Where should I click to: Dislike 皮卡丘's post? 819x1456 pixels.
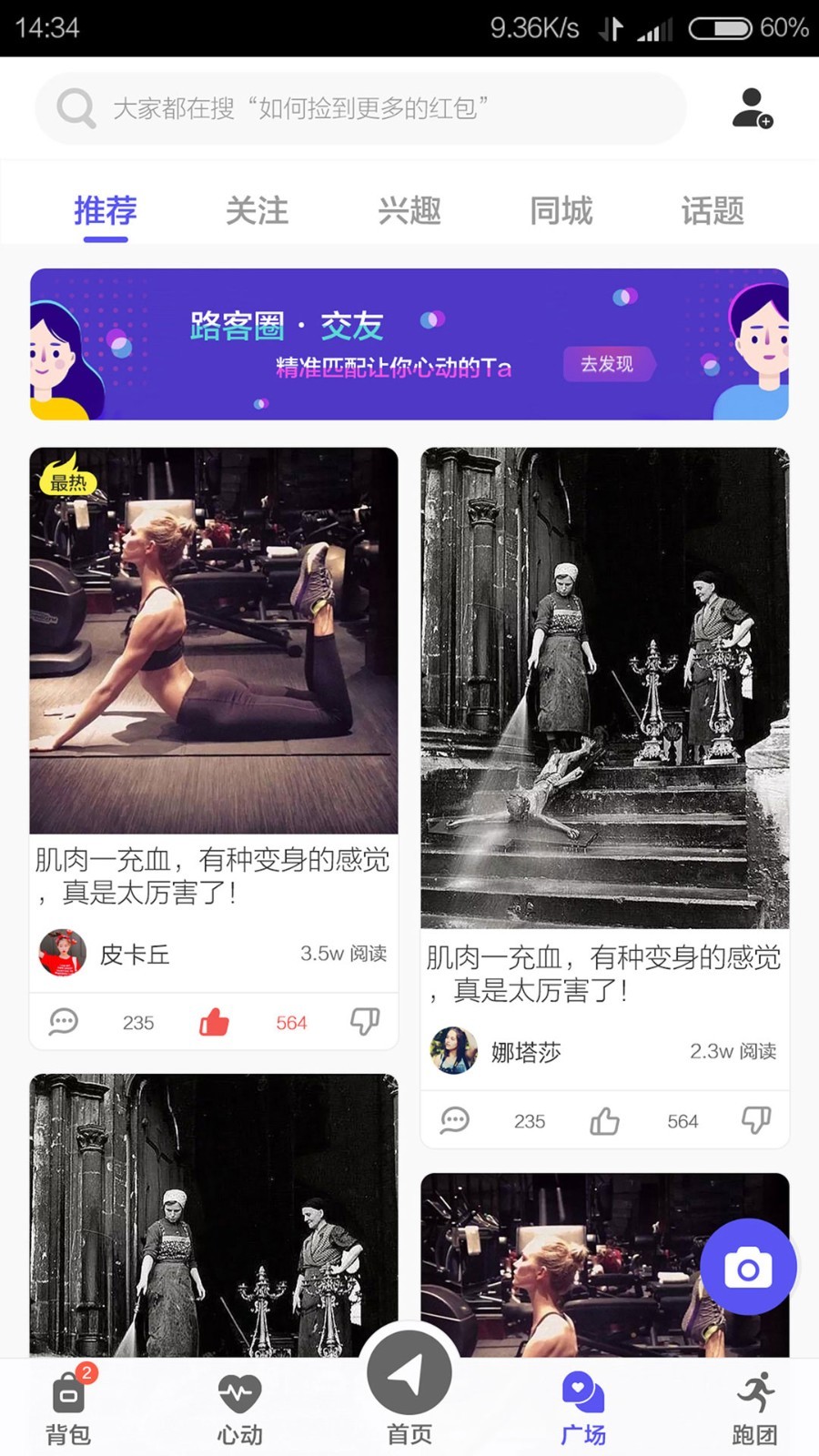click(x=365, y=1022)
